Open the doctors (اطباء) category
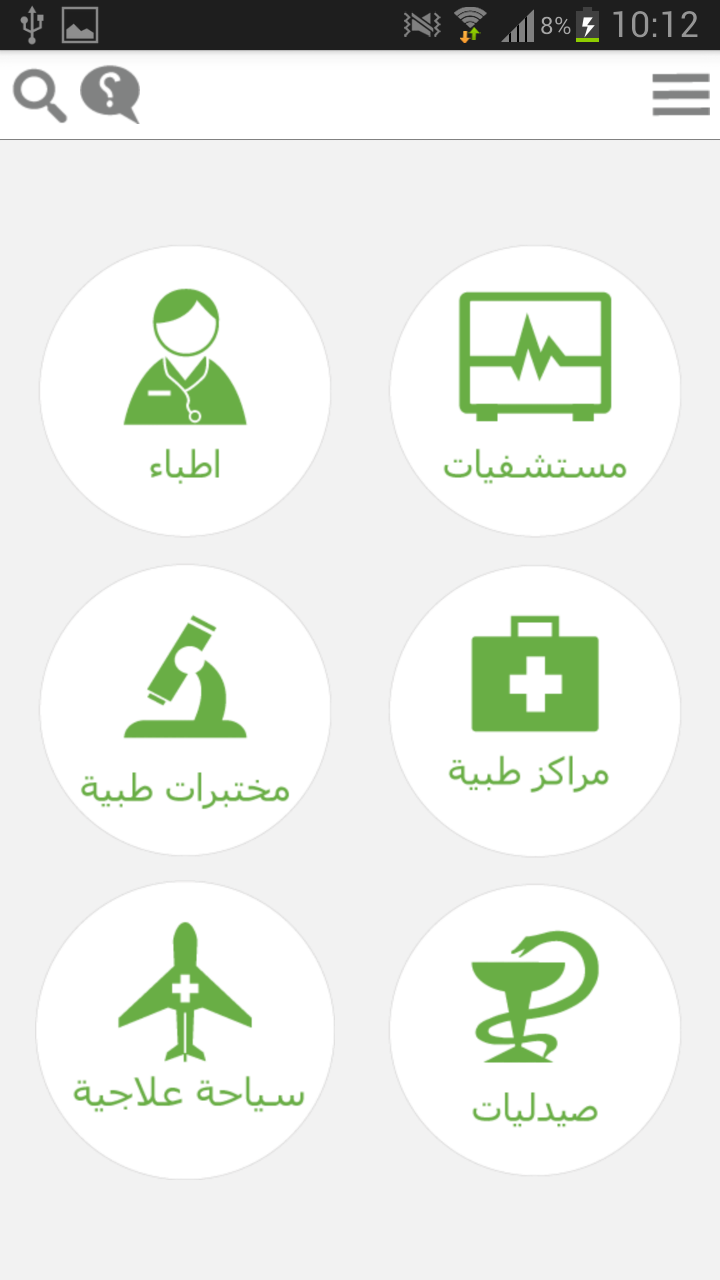The width and height of the screenshot is (720, 1280). tap(185, 391)
